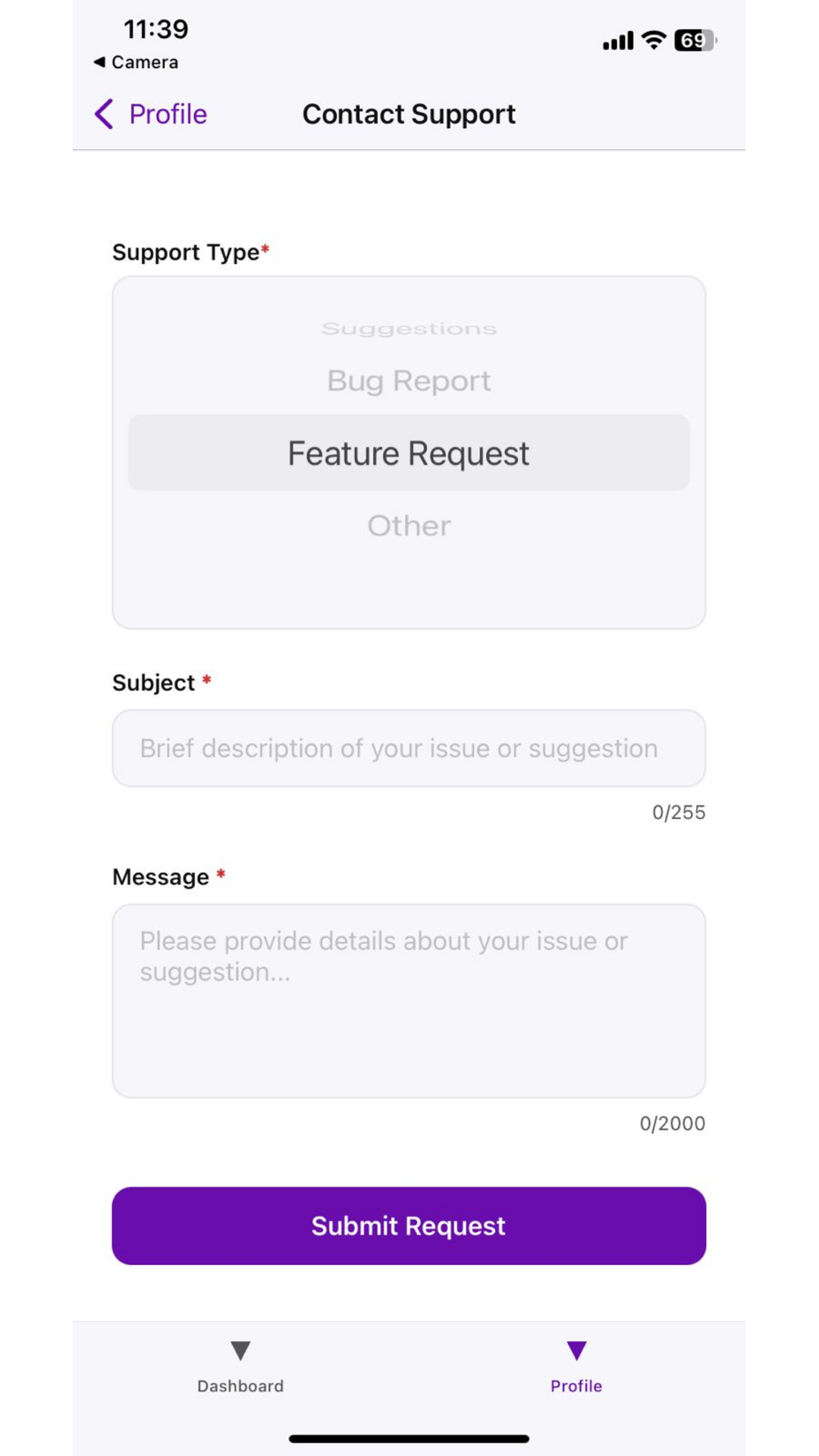Viewport: 819px width, 1456px height.
Task: Select Feature Request as the support type
Action: [409, 453]
